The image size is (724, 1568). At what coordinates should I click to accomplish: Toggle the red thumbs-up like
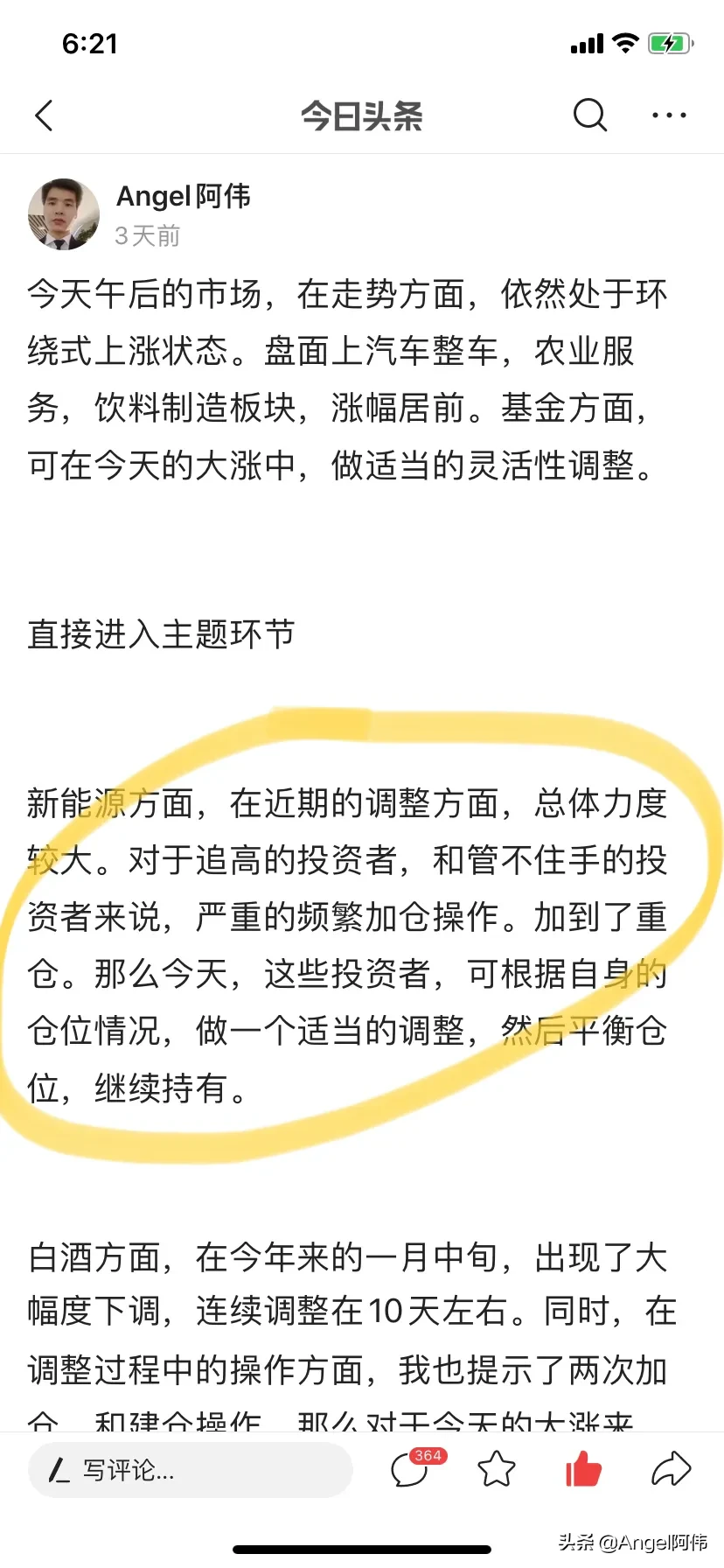[583, 1468]
